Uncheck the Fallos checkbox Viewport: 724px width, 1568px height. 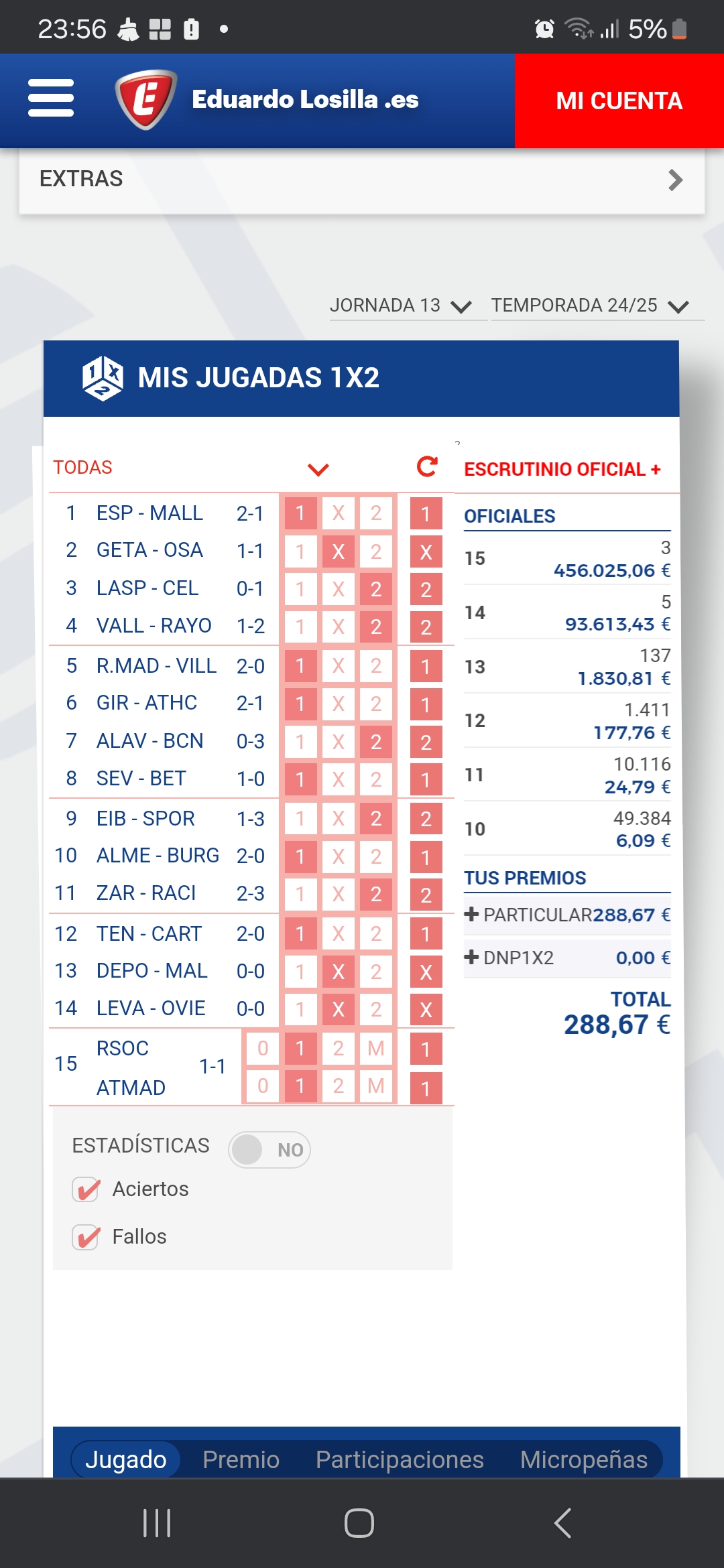[x=86, y=1237]
